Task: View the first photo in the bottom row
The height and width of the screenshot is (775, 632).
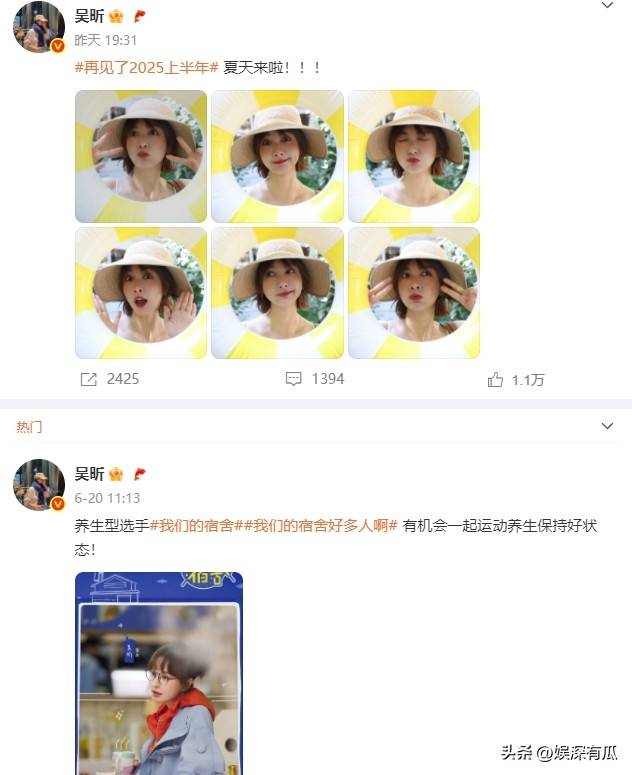Action: pos(141,293)
